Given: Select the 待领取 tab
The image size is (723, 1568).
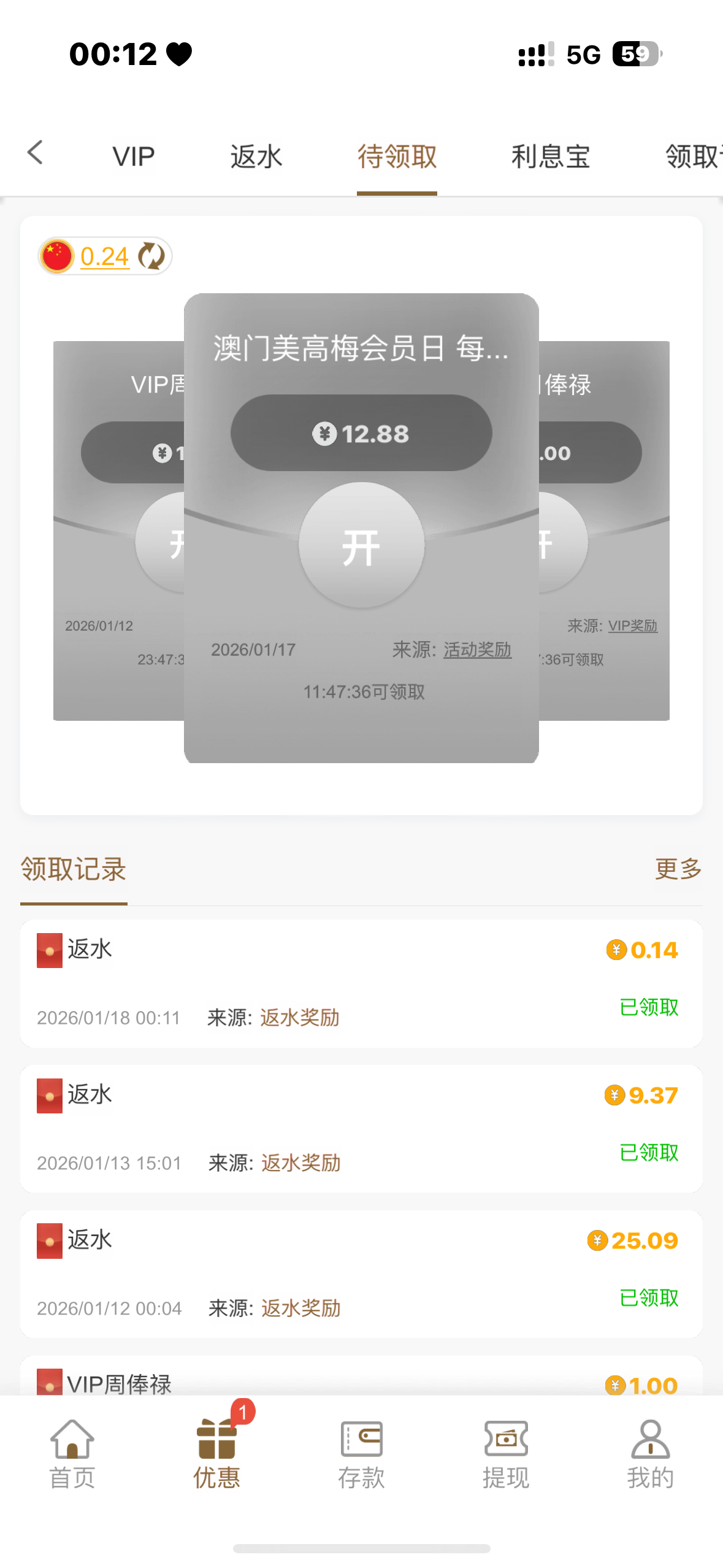Looking at the screenshot, I should coord(397,157).
